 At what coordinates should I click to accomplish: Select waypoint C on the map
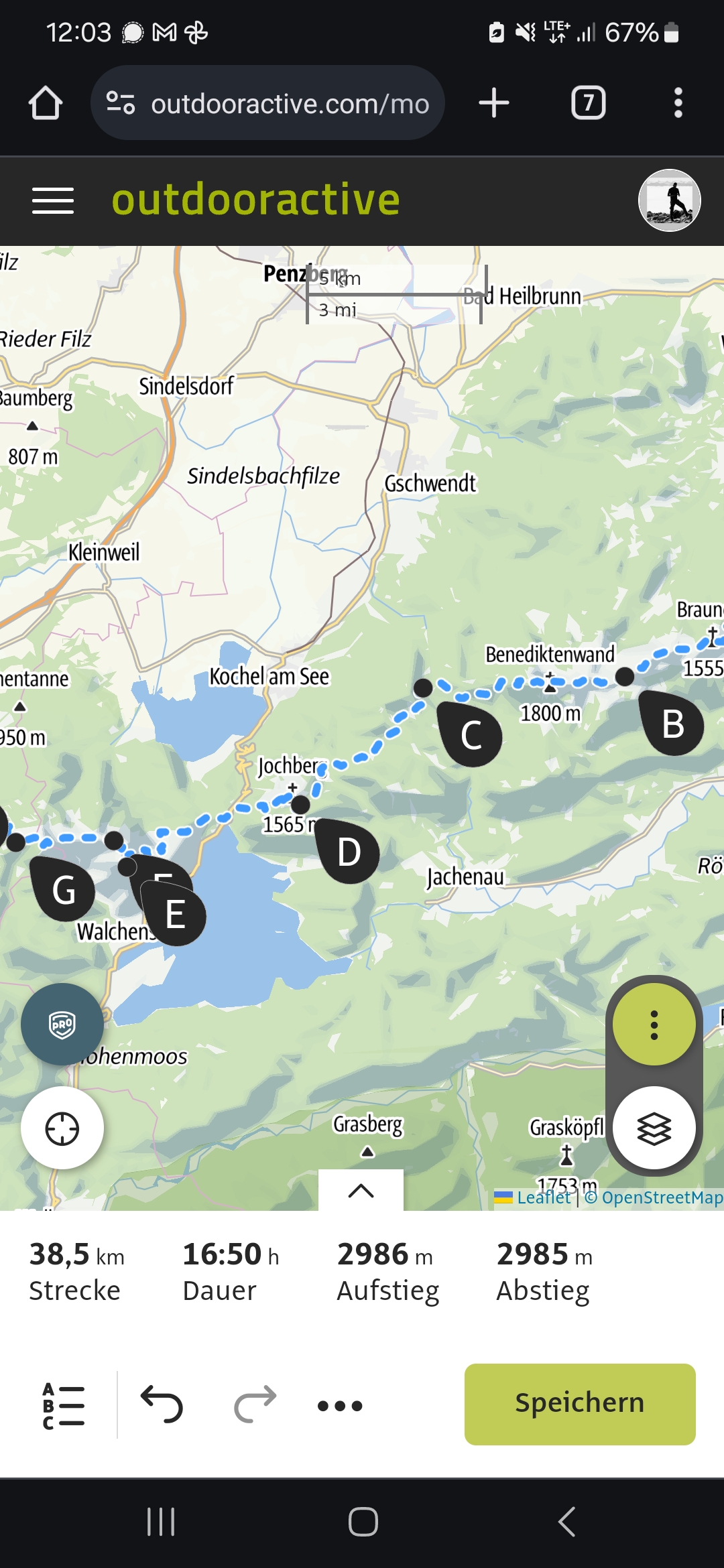coord(471,735)
